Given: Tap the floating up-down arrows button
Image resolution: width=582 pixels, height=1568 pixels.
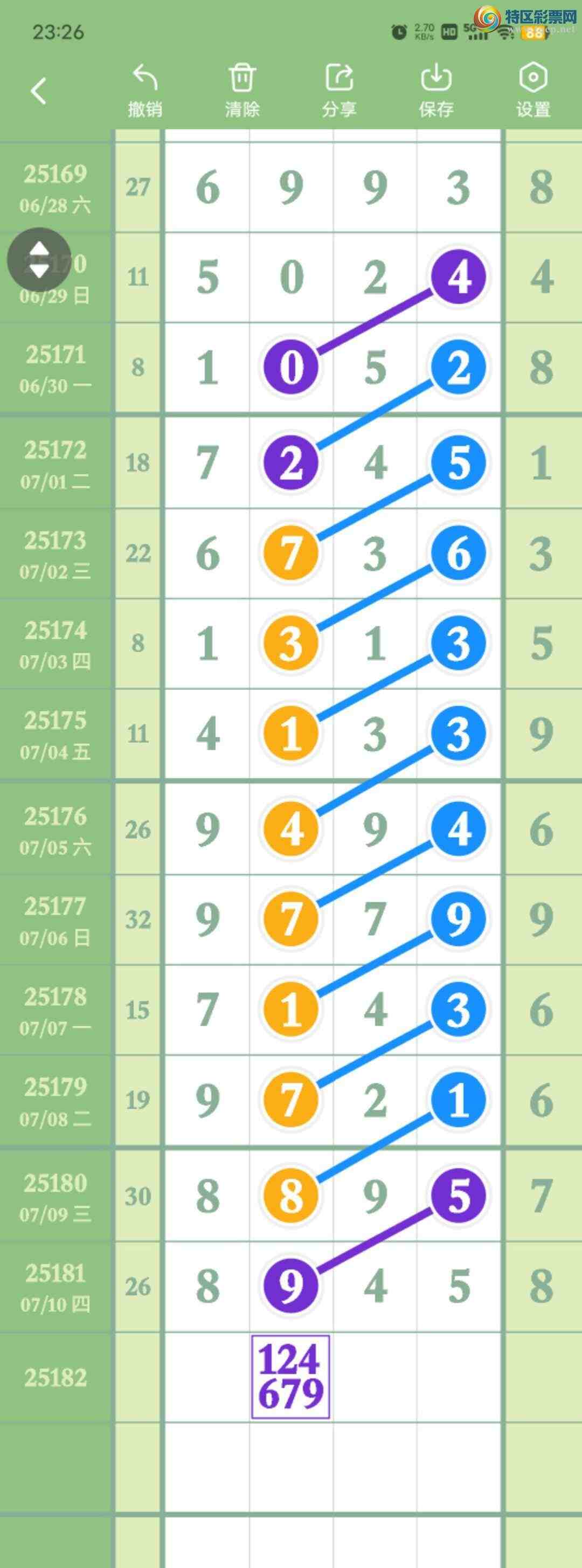Looking at the screenshot, I should coord(39,259).
